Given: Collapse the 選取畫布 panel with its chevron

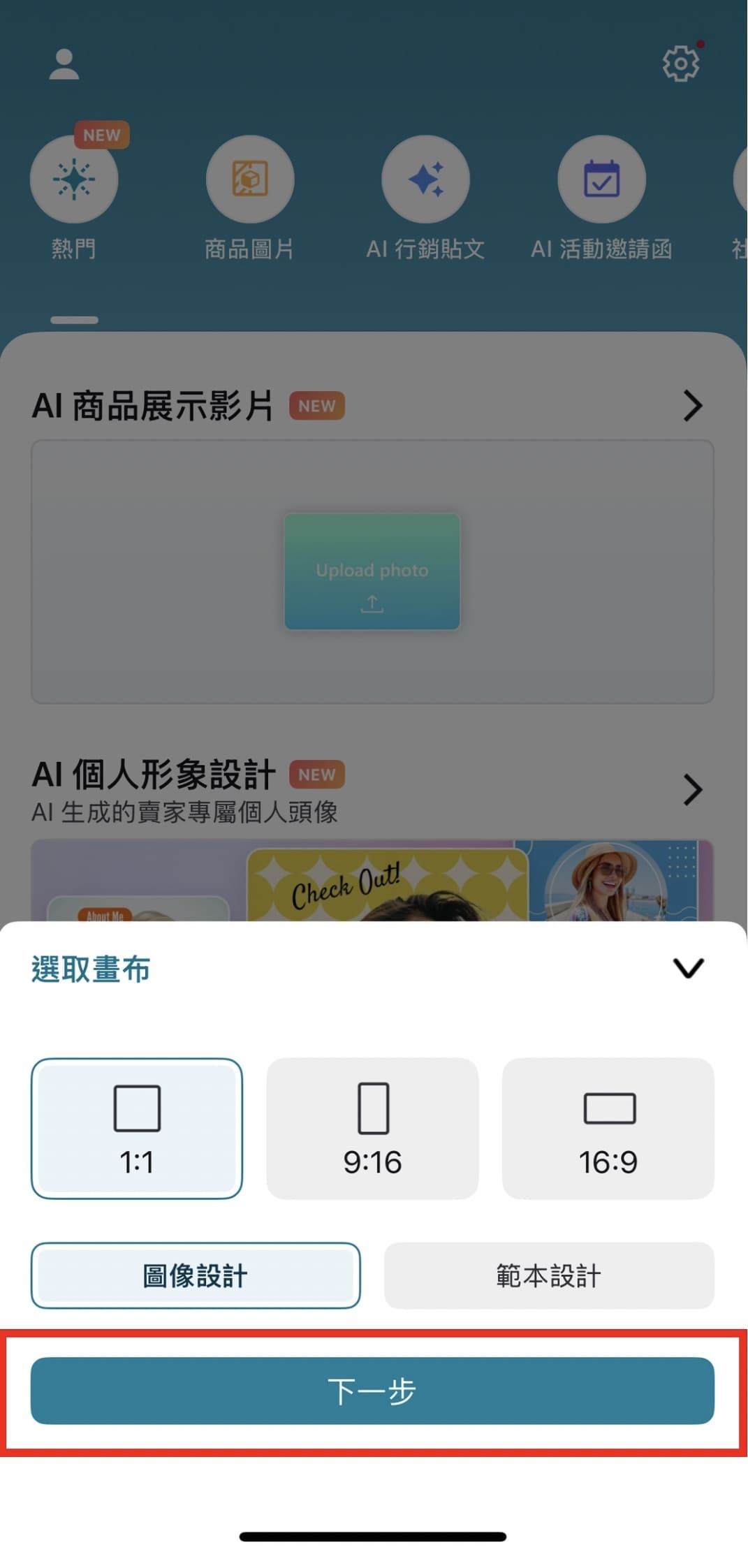Looking at the screenshot, I should 688,969.
